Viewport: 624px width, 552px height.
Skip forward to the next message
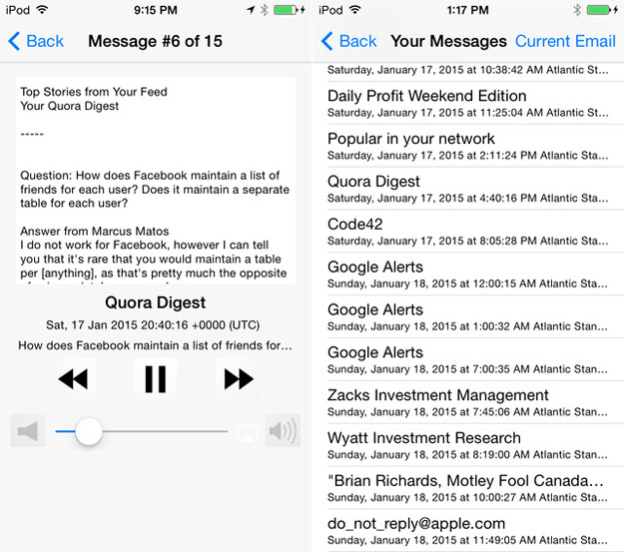pos(238,379)
